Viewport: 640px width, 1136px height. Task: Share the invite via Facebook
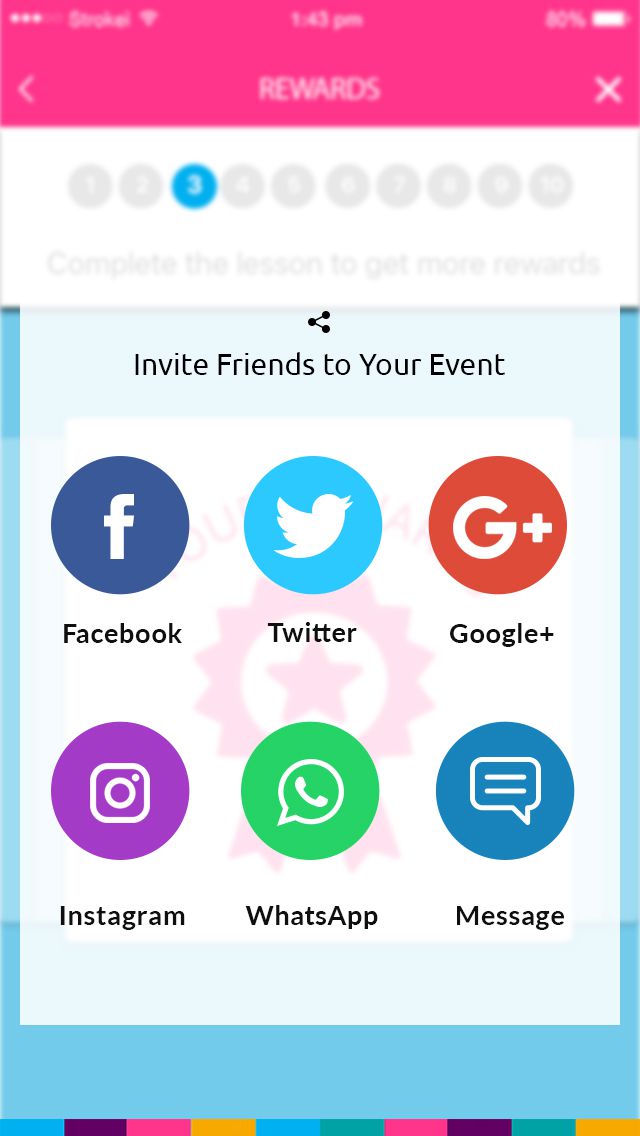click(120, 525)
